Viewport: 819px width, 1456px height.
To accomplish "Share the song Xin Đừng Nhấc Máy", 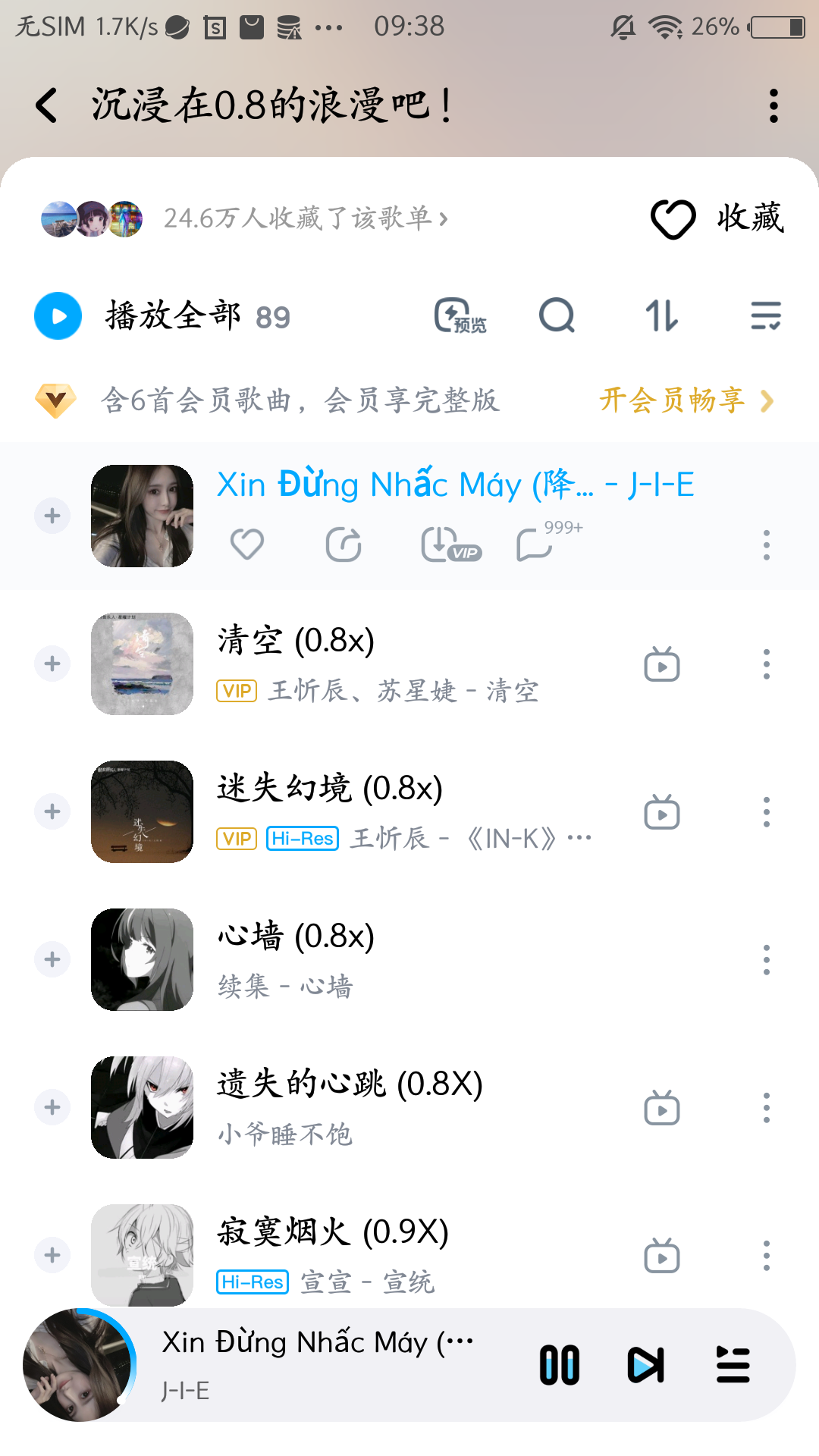I will [x=344, y=544].
